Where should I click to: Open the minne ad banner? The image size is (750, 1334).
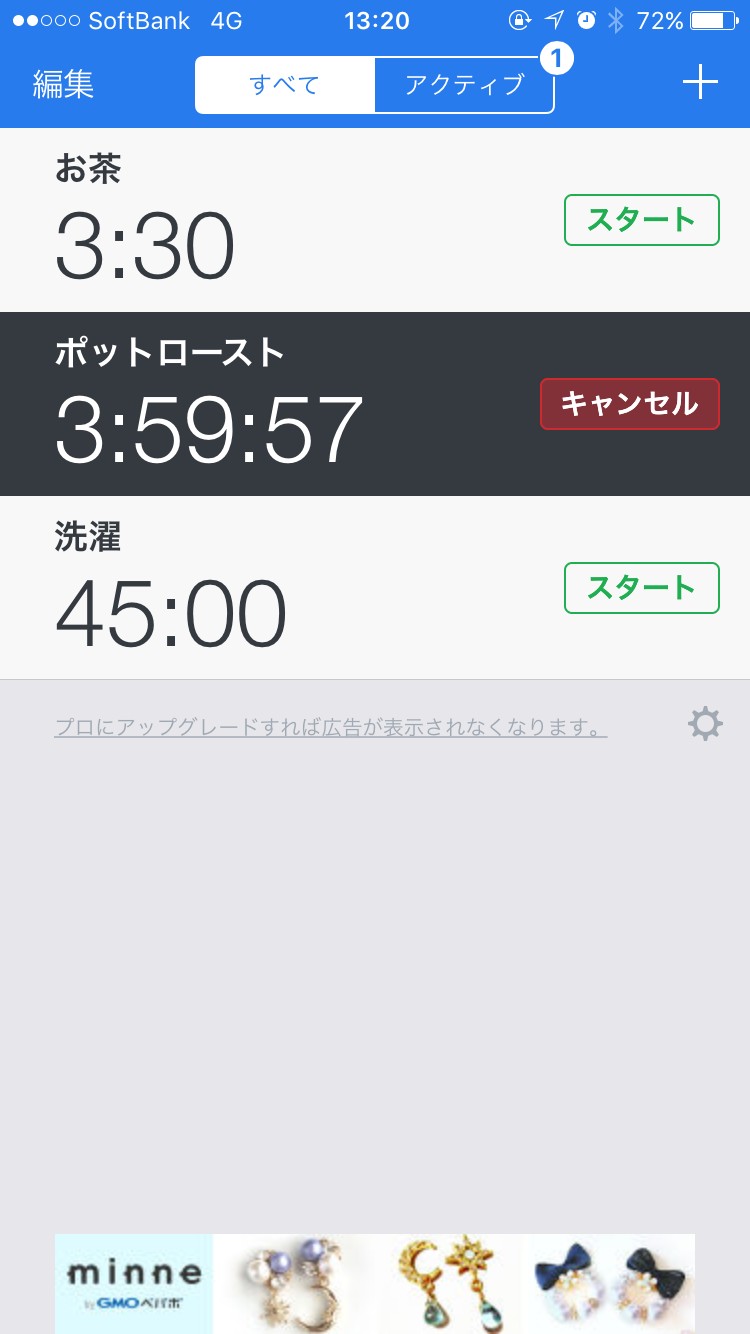375,1283
